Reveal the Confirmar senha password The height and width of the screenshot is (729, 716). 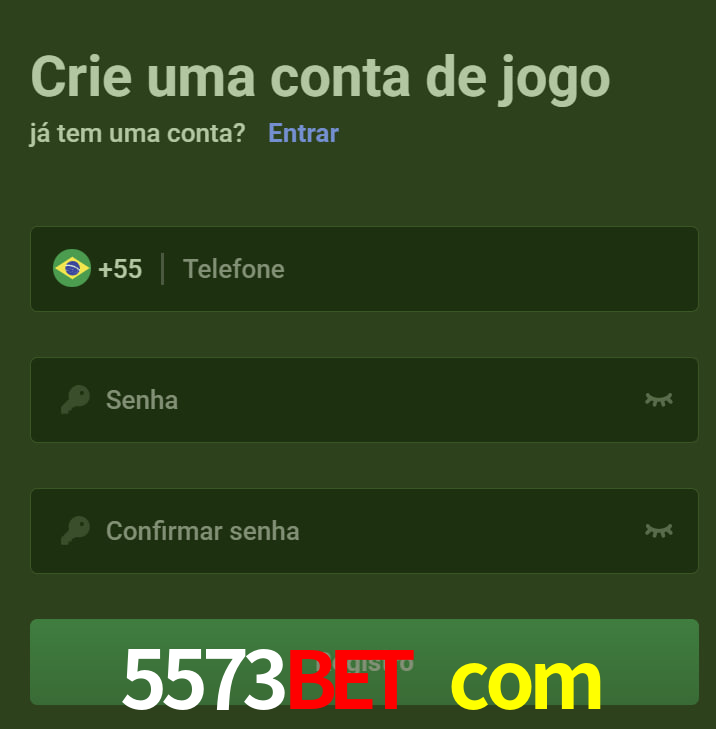[x=658, y=531]
